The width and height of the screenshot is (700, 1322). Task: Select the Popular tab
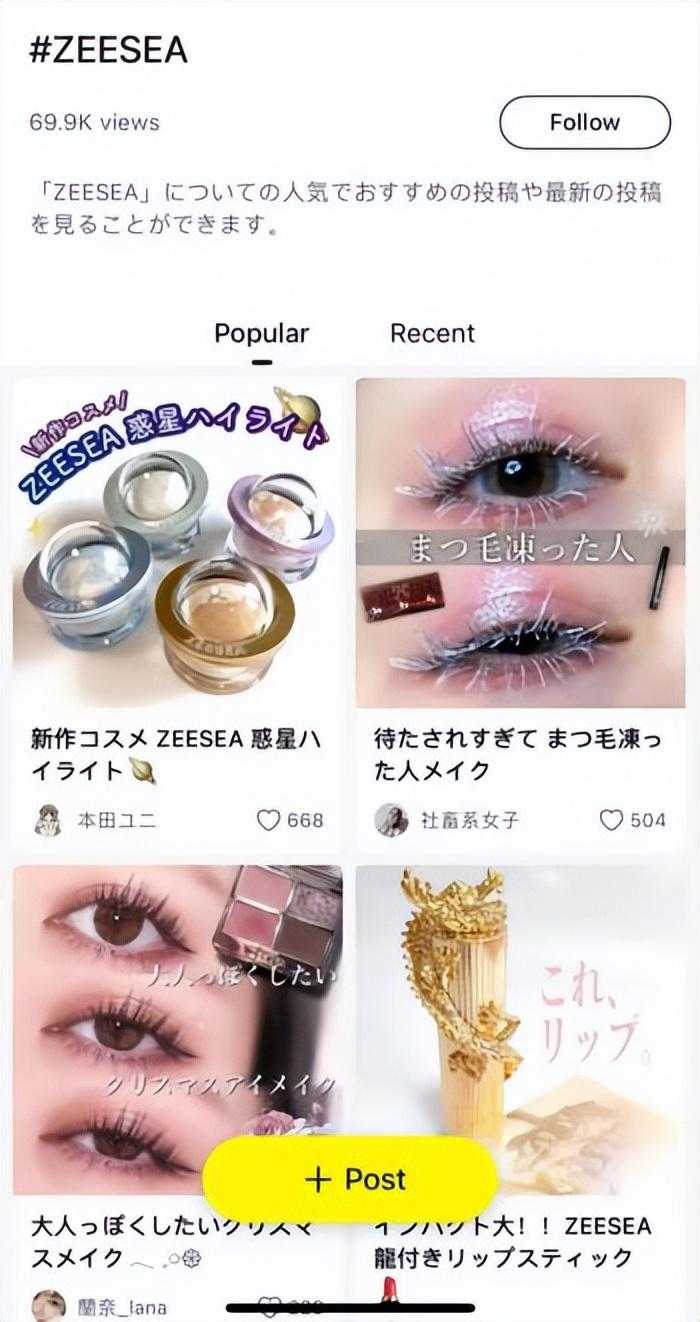coord(261,333)
